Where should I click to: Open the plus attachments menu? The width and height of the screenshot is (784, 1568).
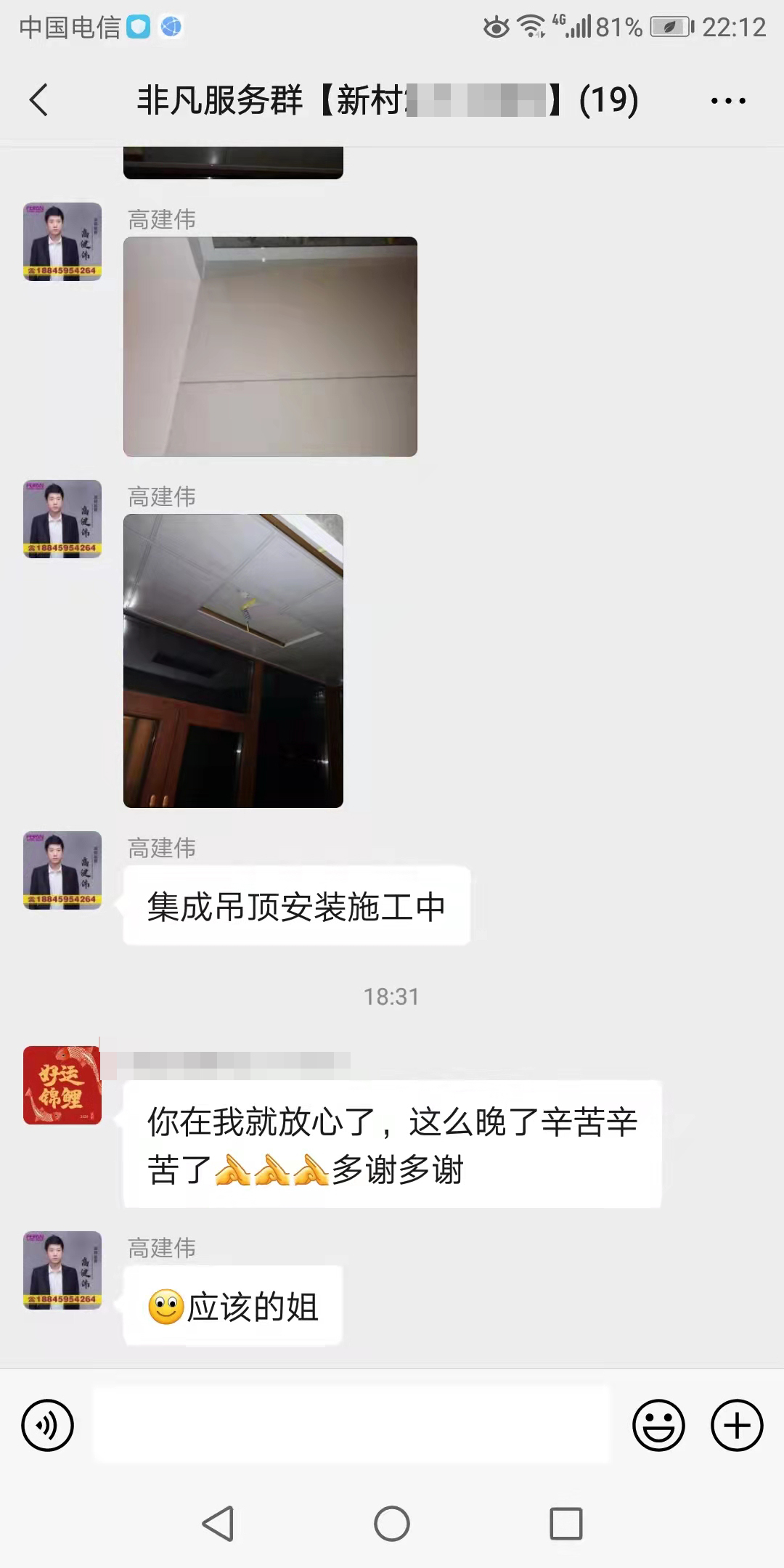click(x=736, y=1426)
